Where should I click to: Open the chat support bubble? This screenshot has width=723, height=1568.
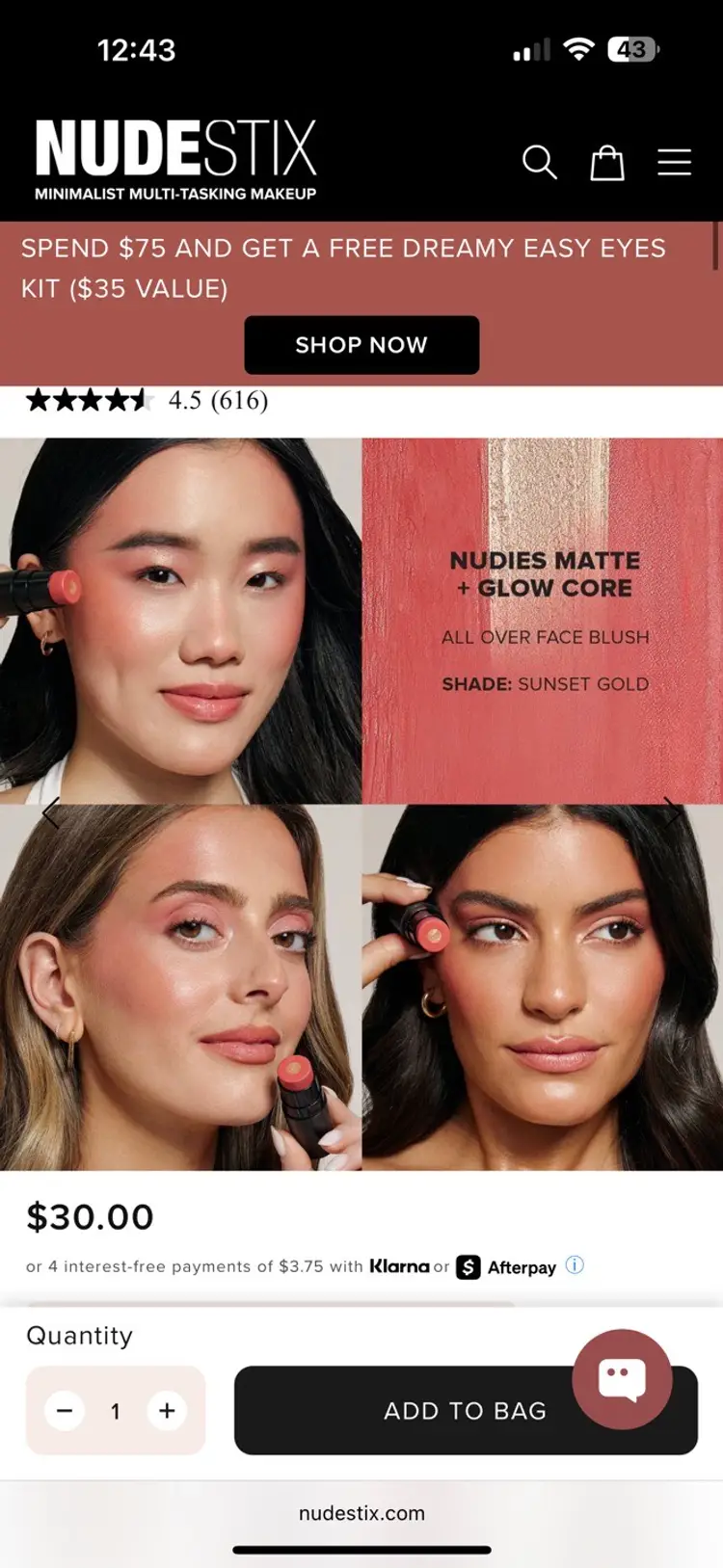pyautogui.click(x=622, y=1378)
